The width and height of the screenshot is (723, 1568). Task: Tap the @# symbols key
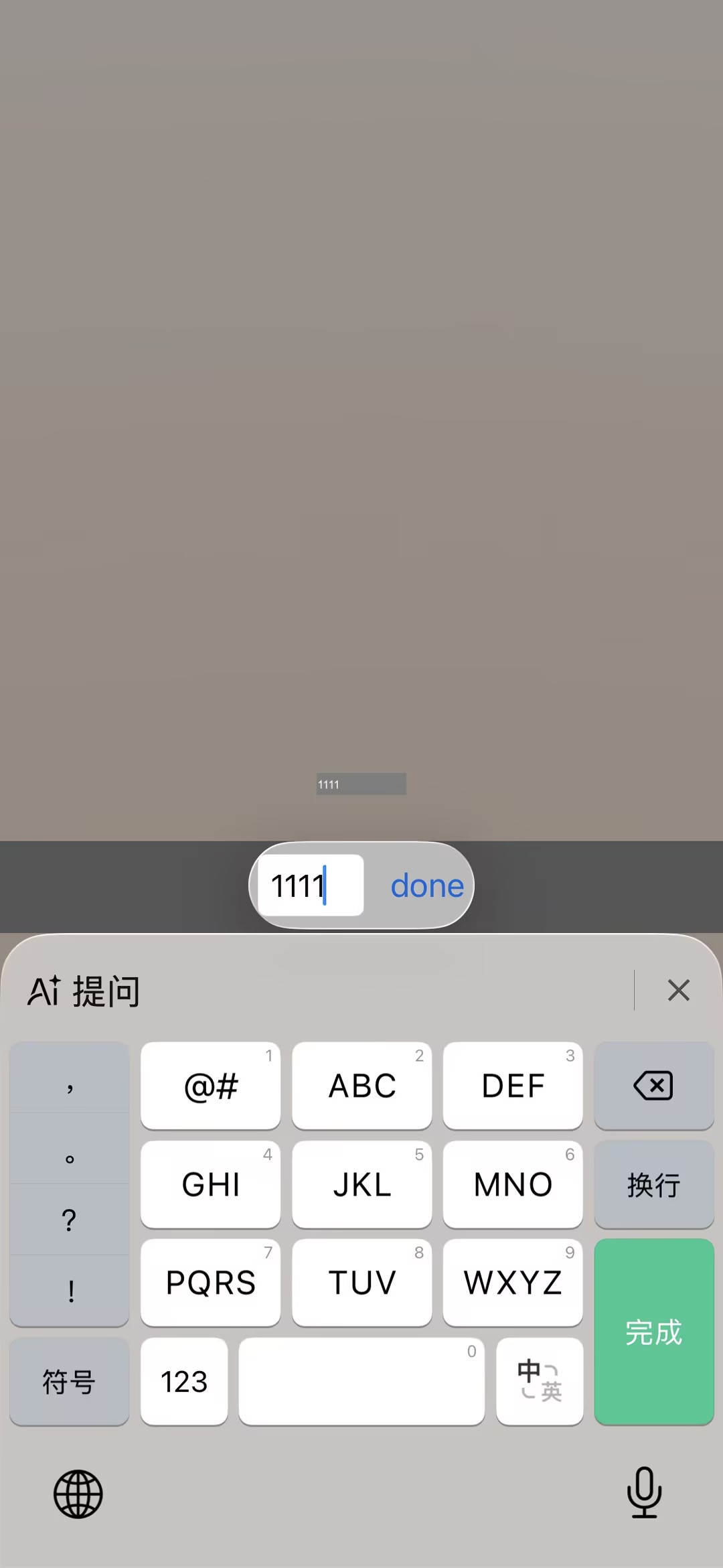click(x=210, y=1086)
